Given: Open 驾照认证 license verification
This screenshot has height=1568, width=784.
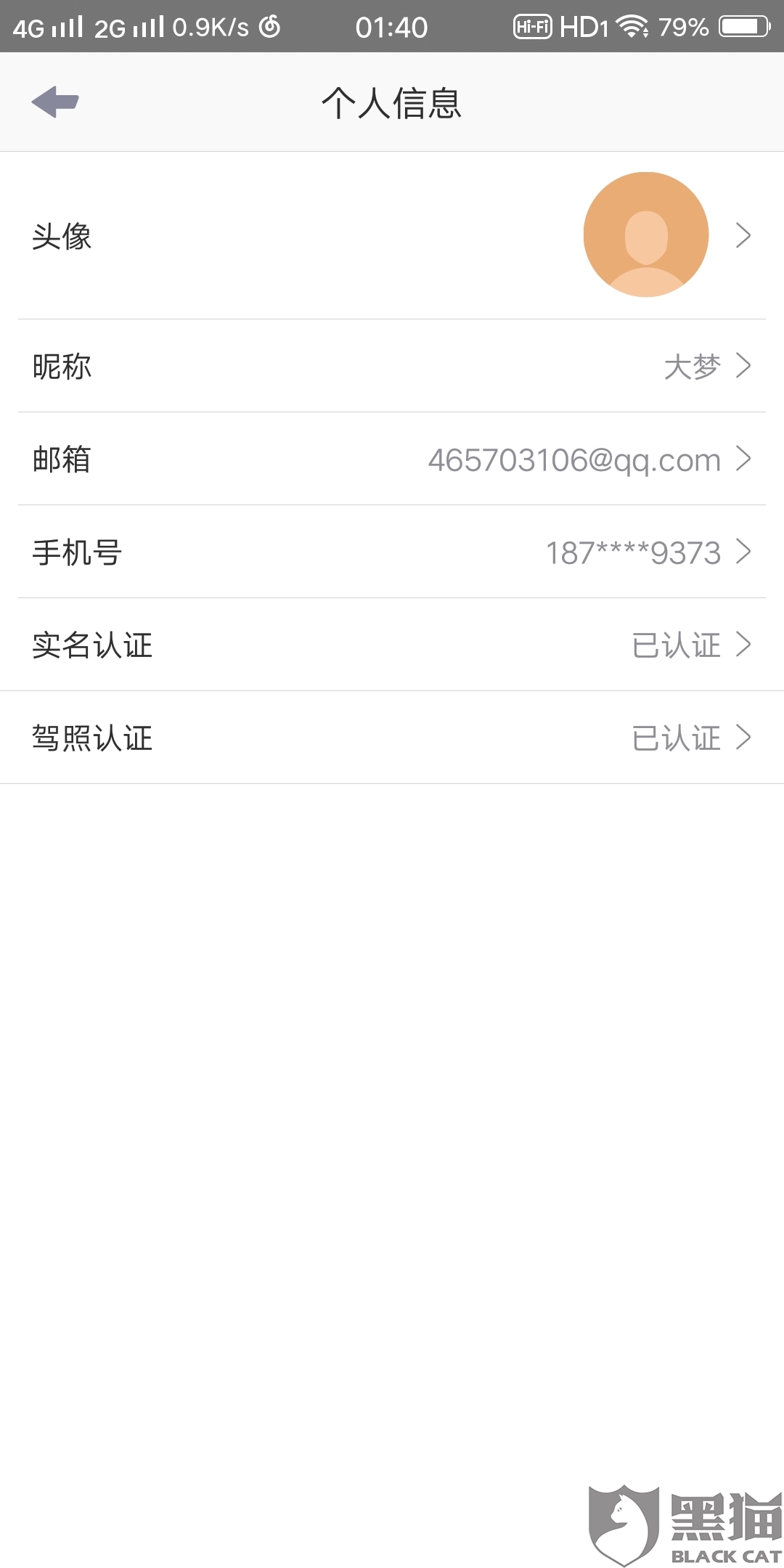Looking at the screenshot, I should click(x=392, y=738).
